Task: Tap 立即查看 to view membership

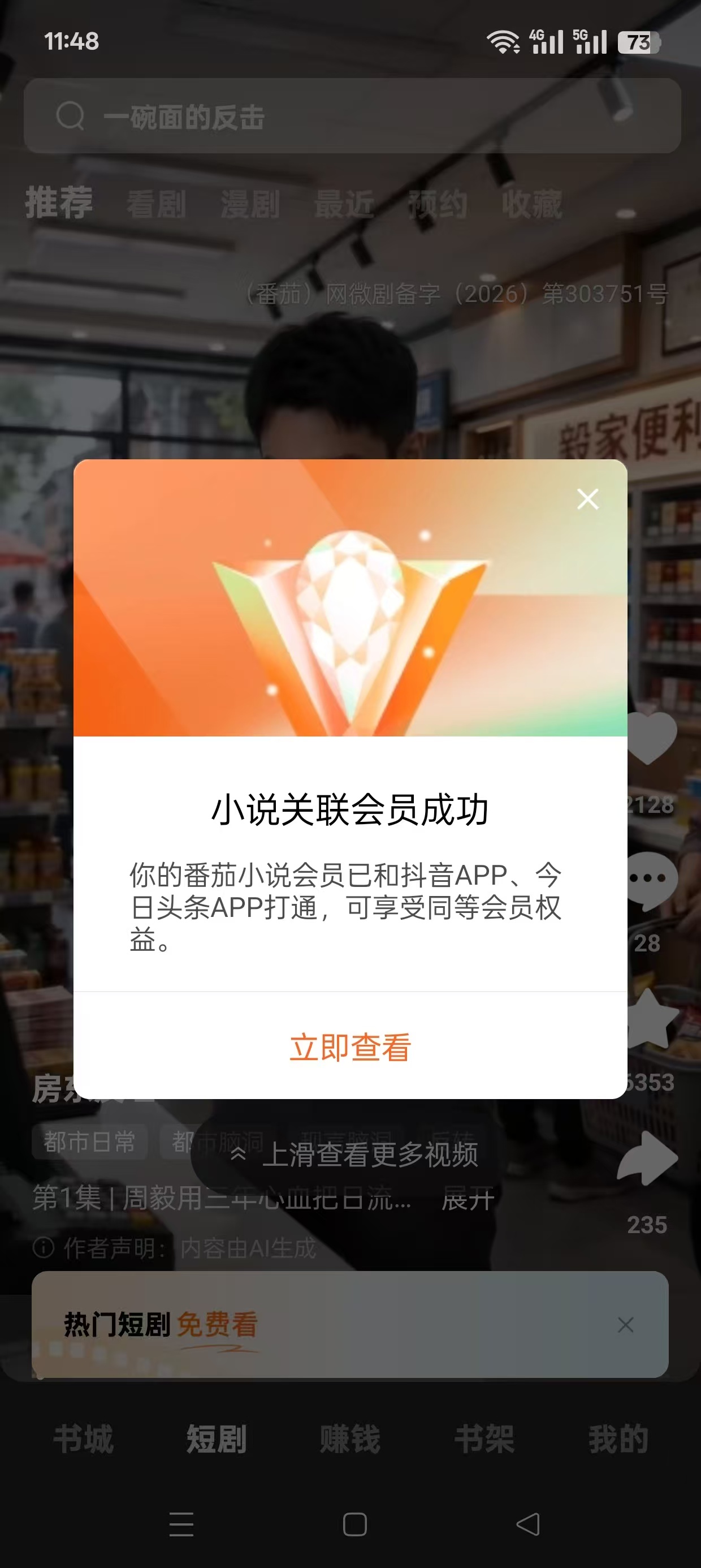Action: (x=350, y=1047)
